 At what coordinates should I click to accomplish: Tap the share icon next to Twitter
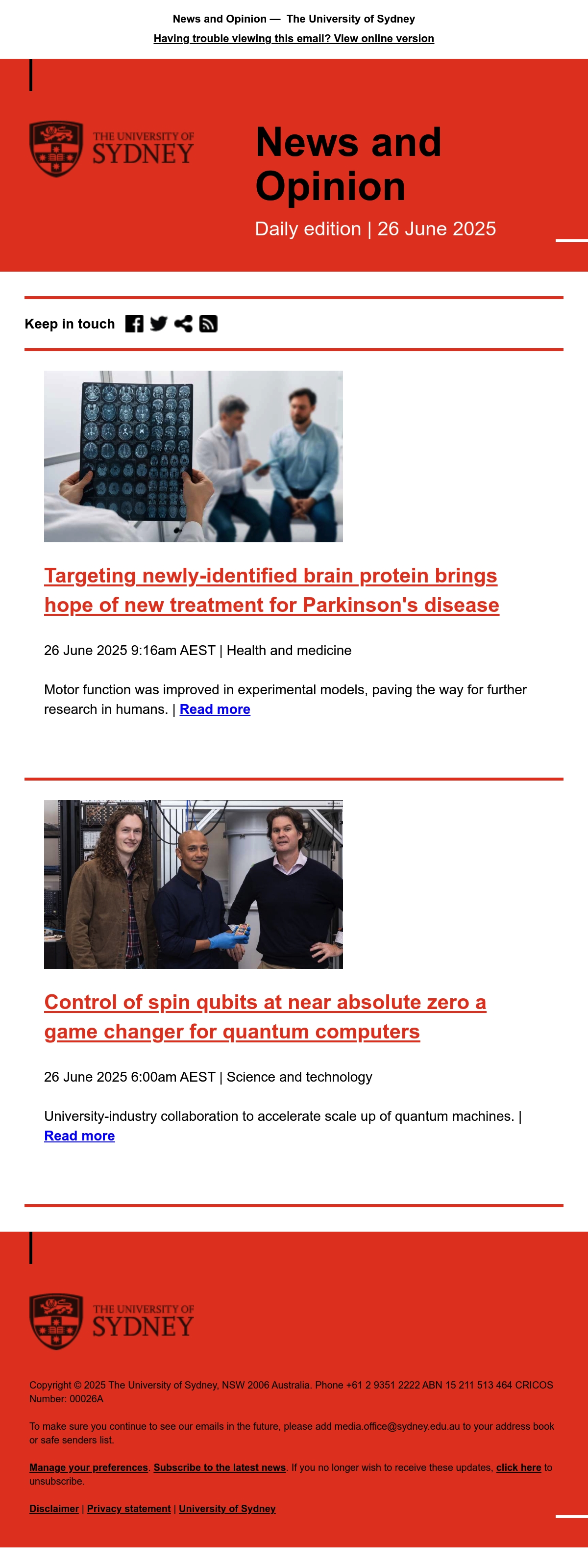click(184, 324)
